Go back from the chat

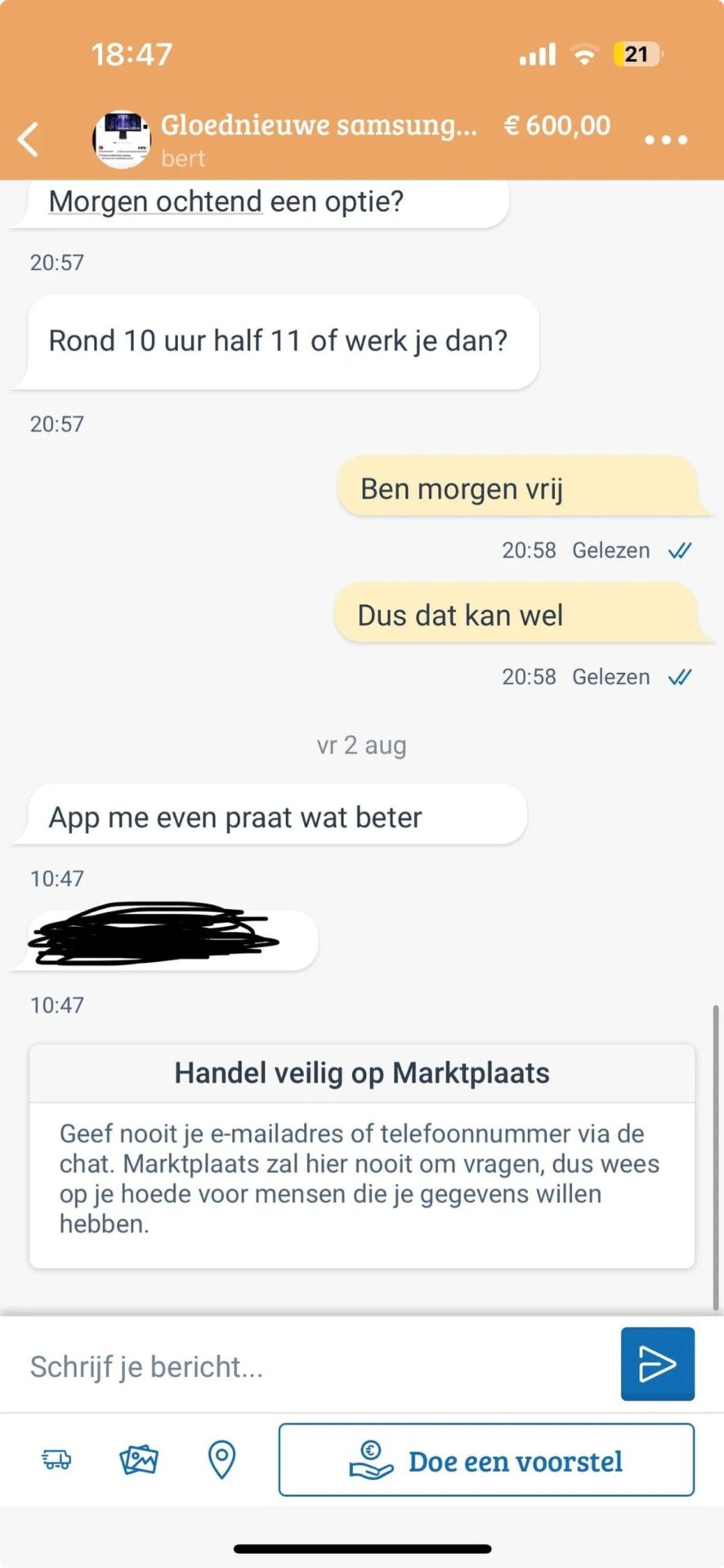(29, 139)
